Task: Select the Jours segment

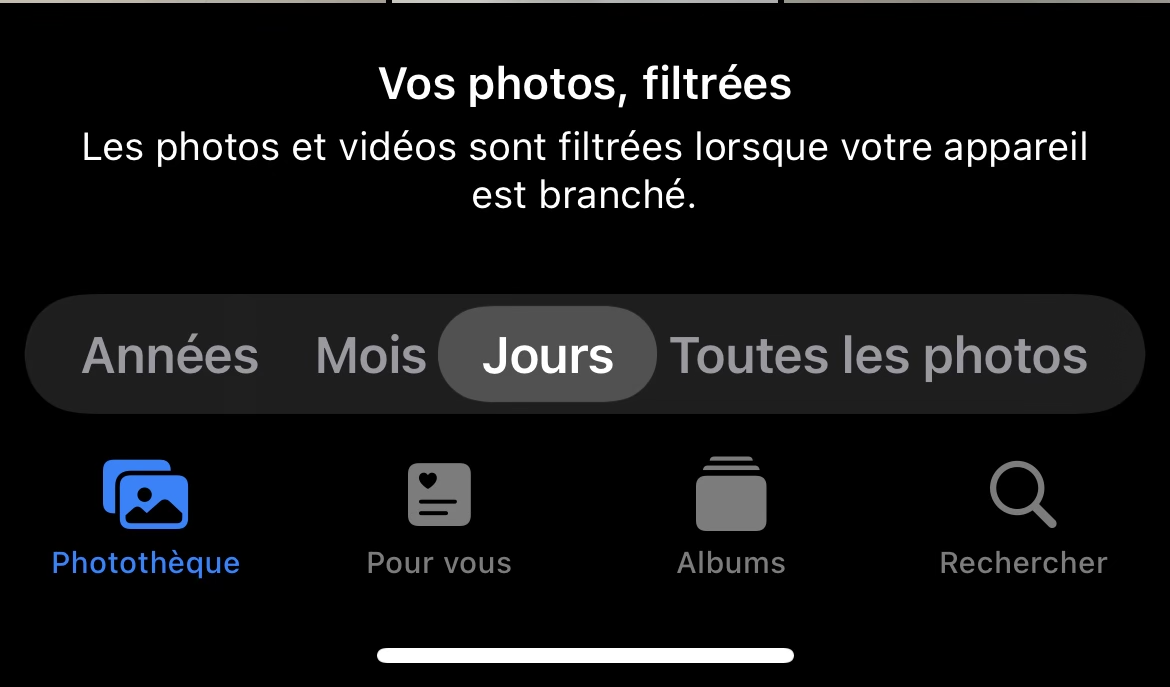Action: (548, 355)
